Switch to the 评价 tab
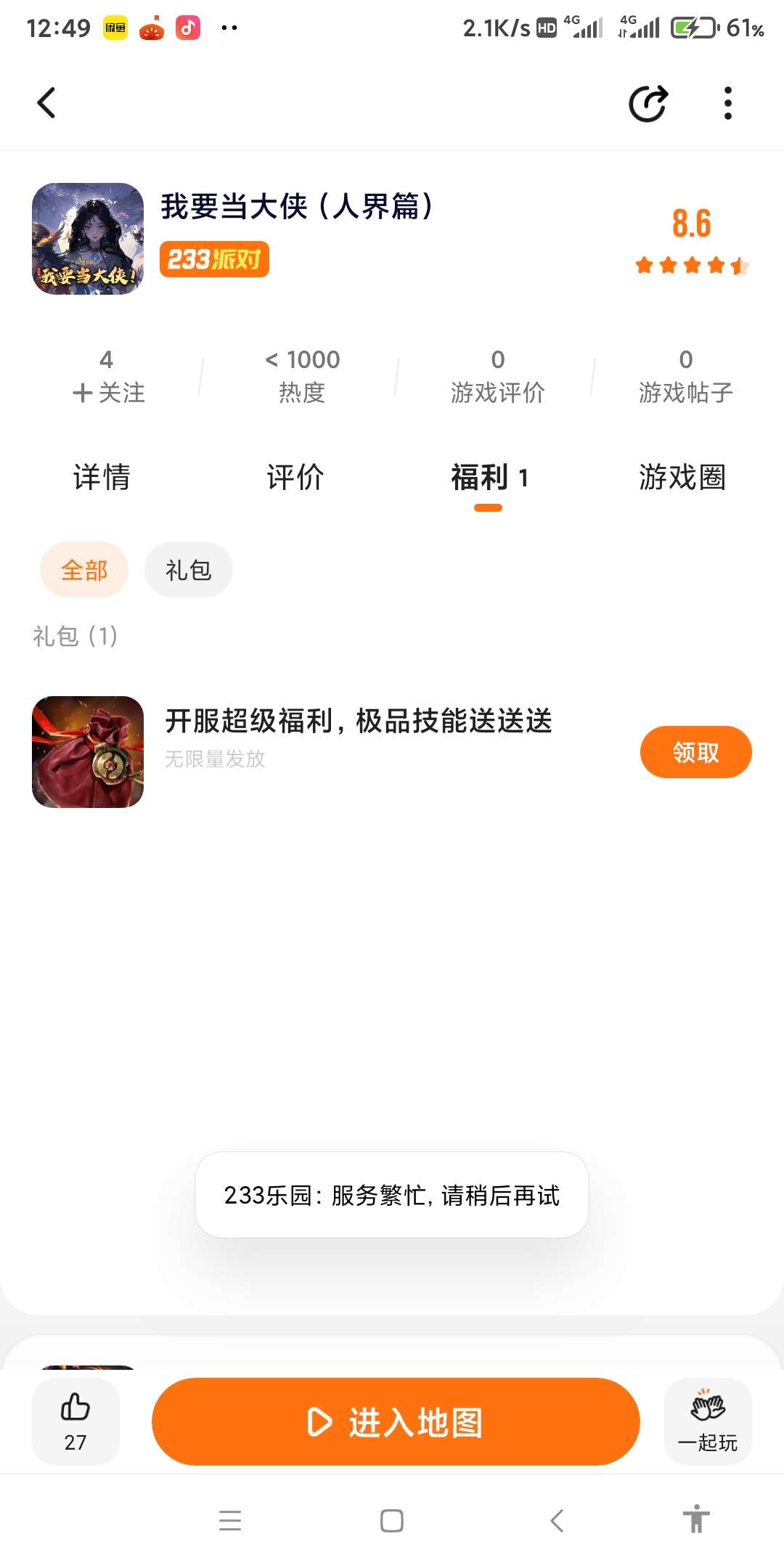Screen dimensions: 784x1568 [295, 477]
